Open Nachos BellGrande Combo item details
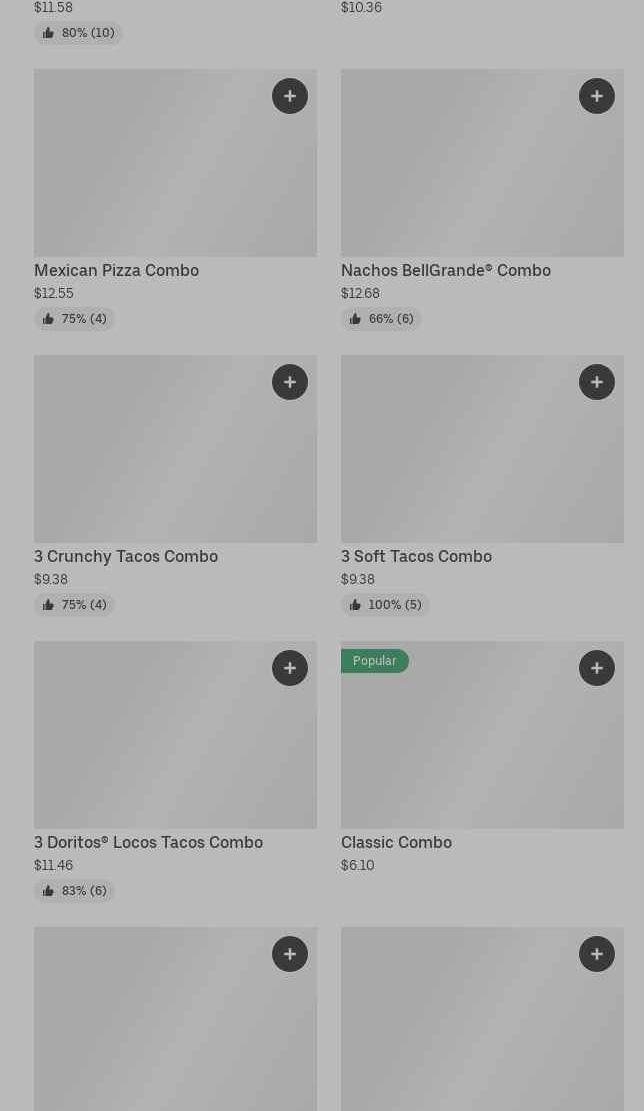The height and width of the screenshot is (1111, 644). click(445, 270)
